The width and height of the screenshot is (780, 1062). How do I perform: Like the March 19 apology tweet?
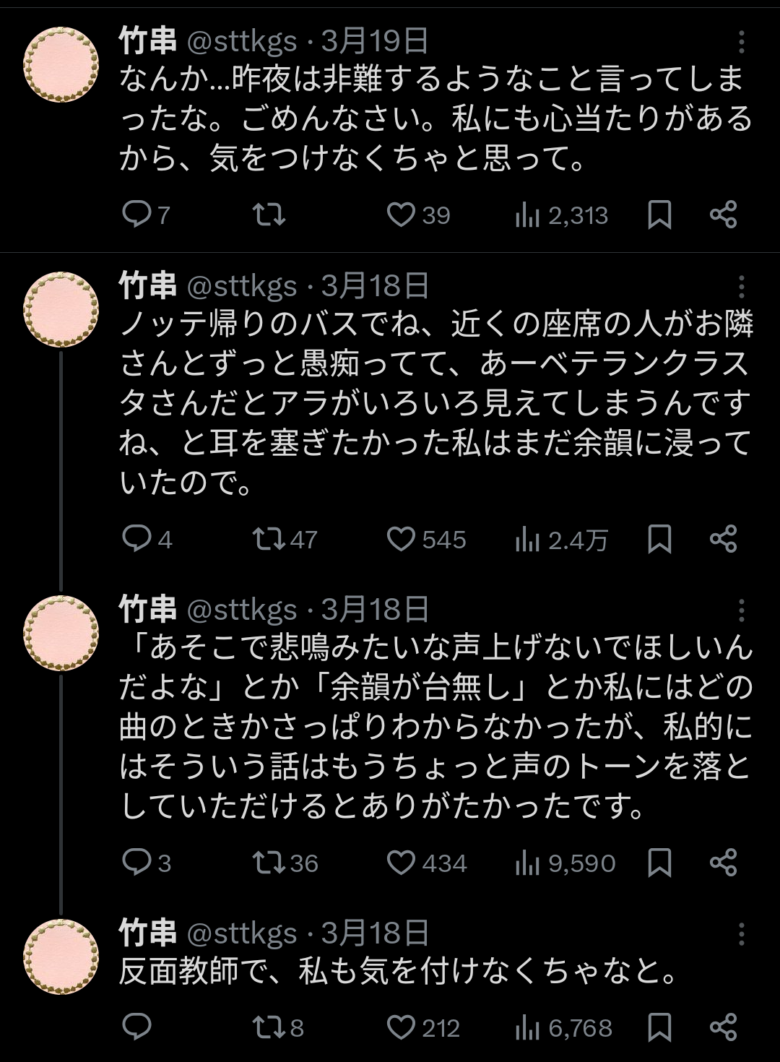(400, 215)
